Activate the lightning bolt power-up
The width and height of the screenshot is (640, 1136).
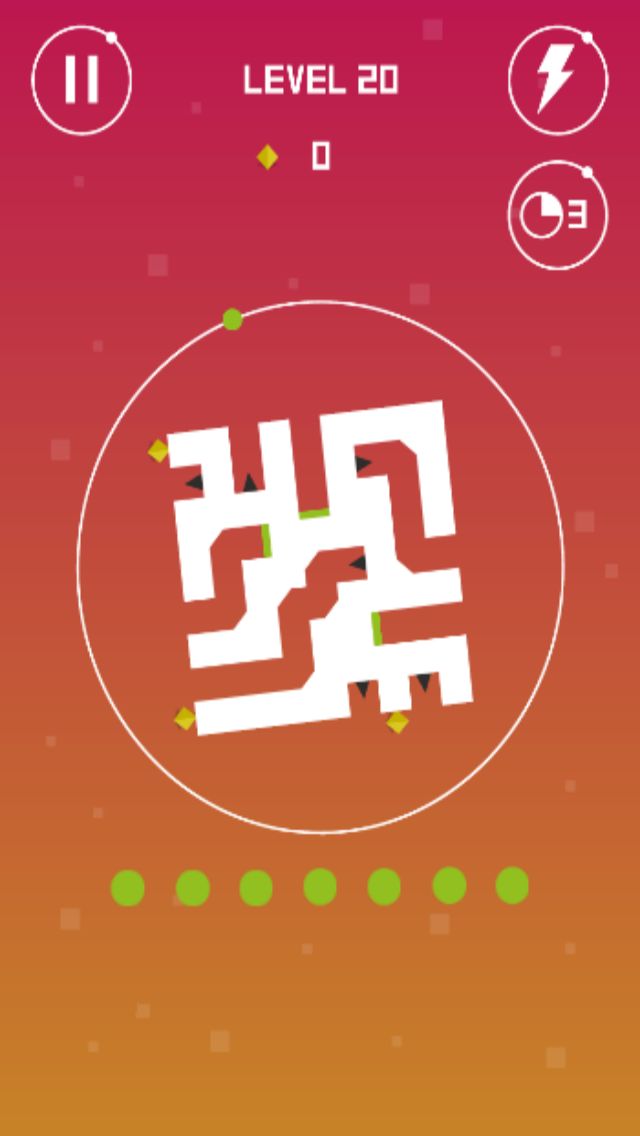coord(556,80)
